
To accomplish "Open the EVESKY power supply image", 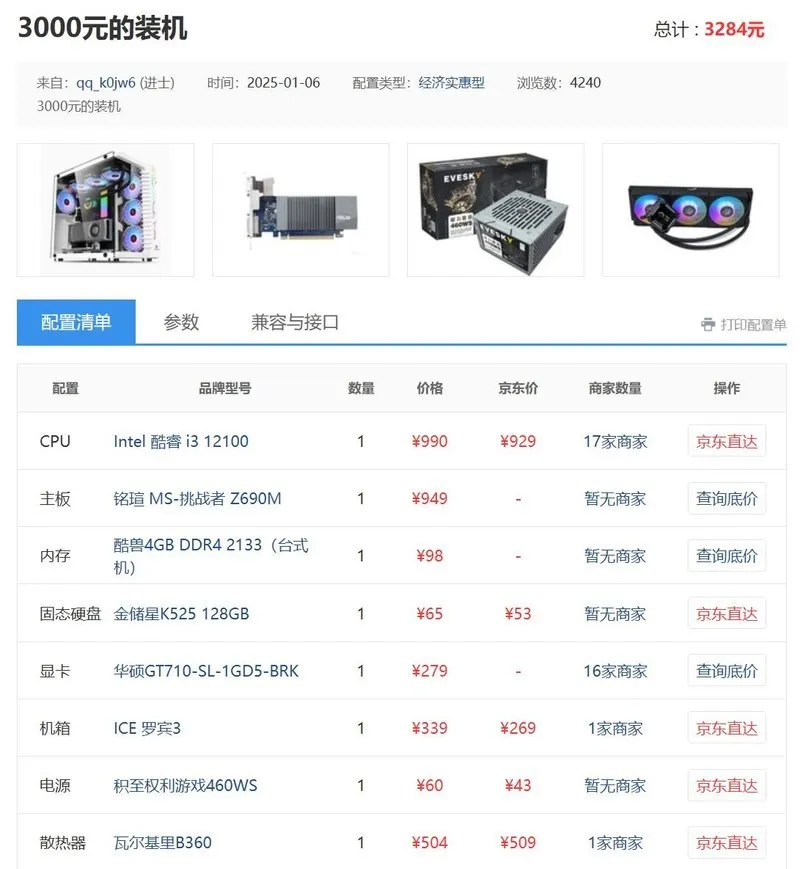I will [x=495, y=210].
